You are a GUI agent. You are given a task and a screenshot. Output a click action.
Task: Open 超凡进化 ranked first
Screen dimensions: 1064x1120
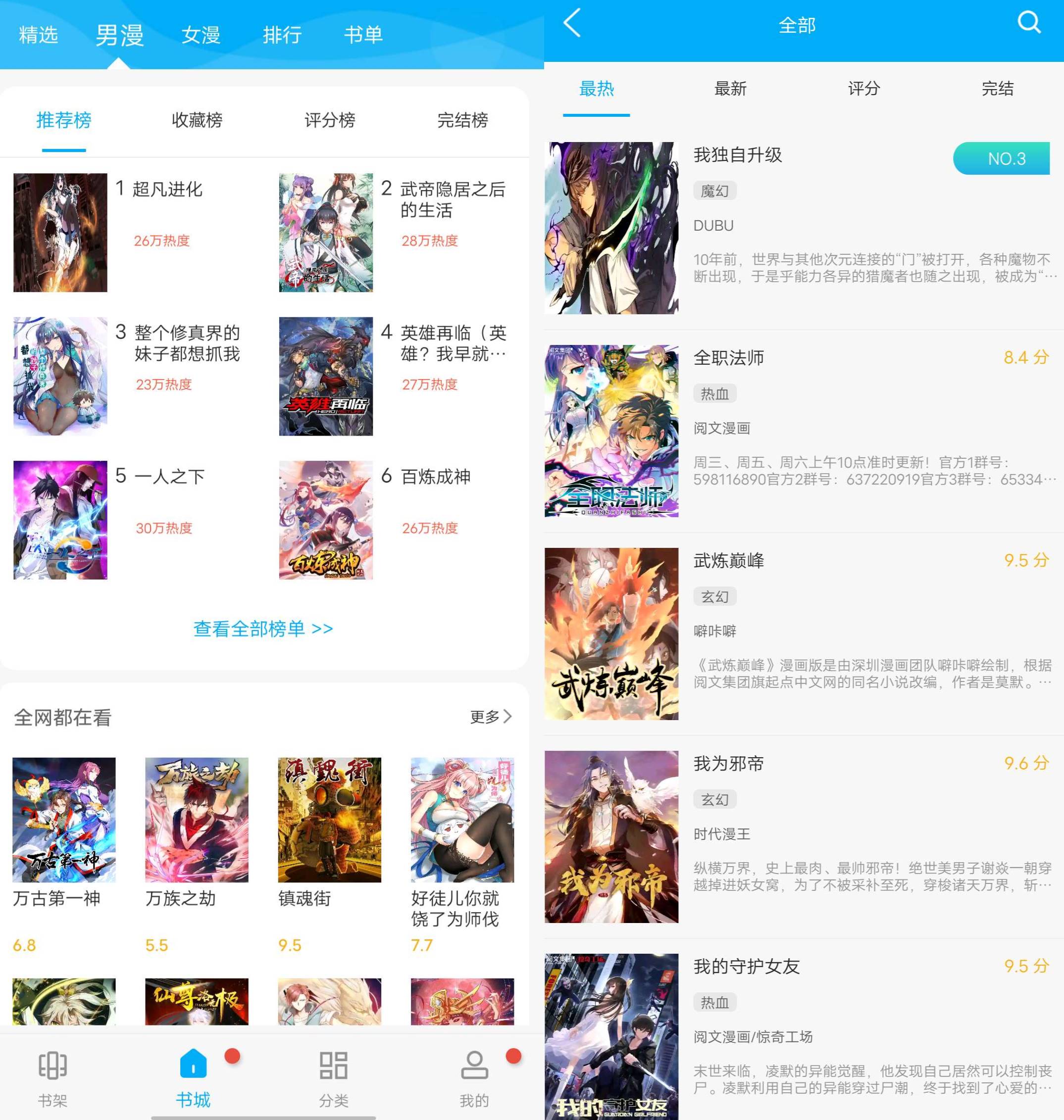[167, 190]
